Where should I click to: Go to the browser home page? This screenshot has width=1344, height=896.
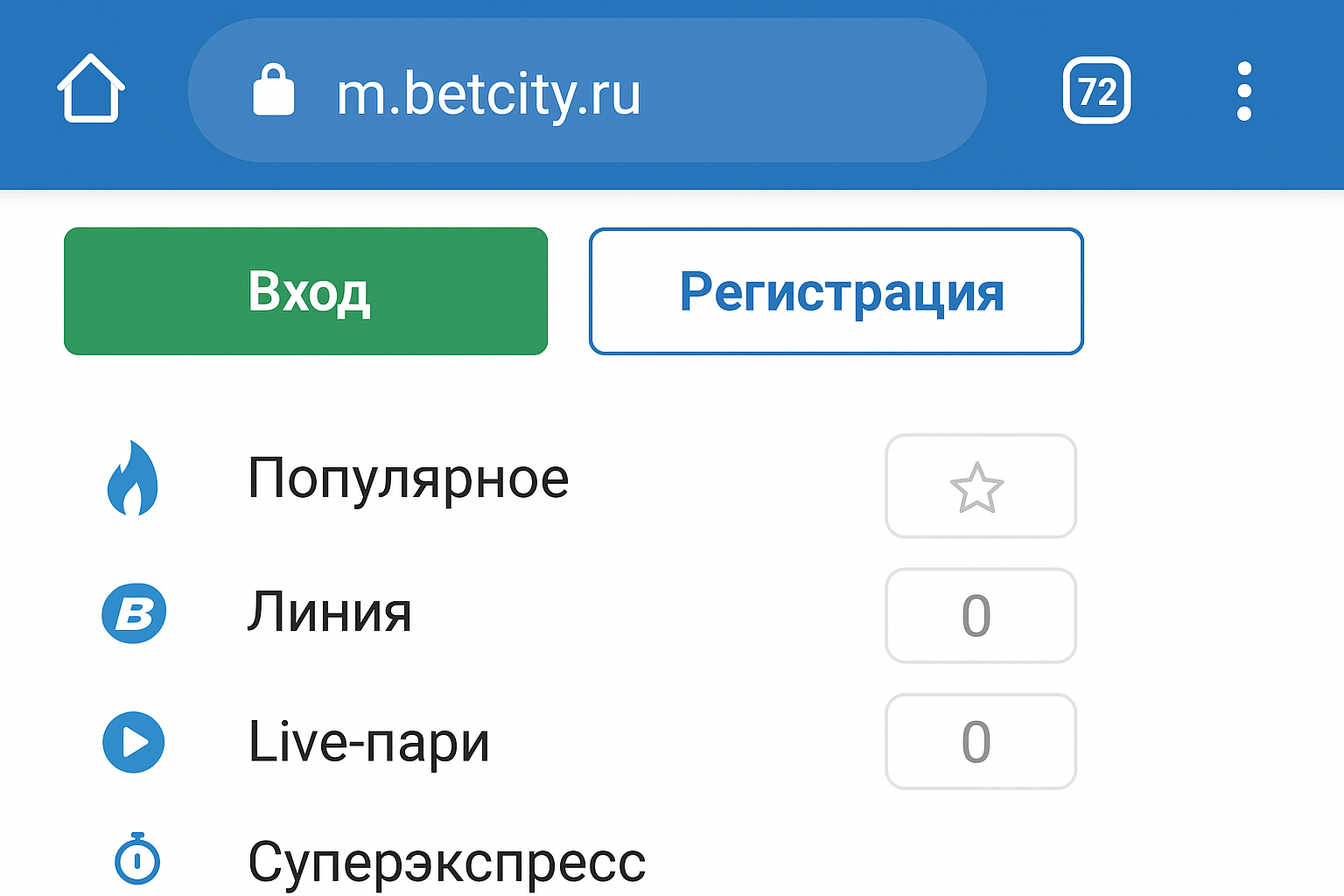coord(91,89)
